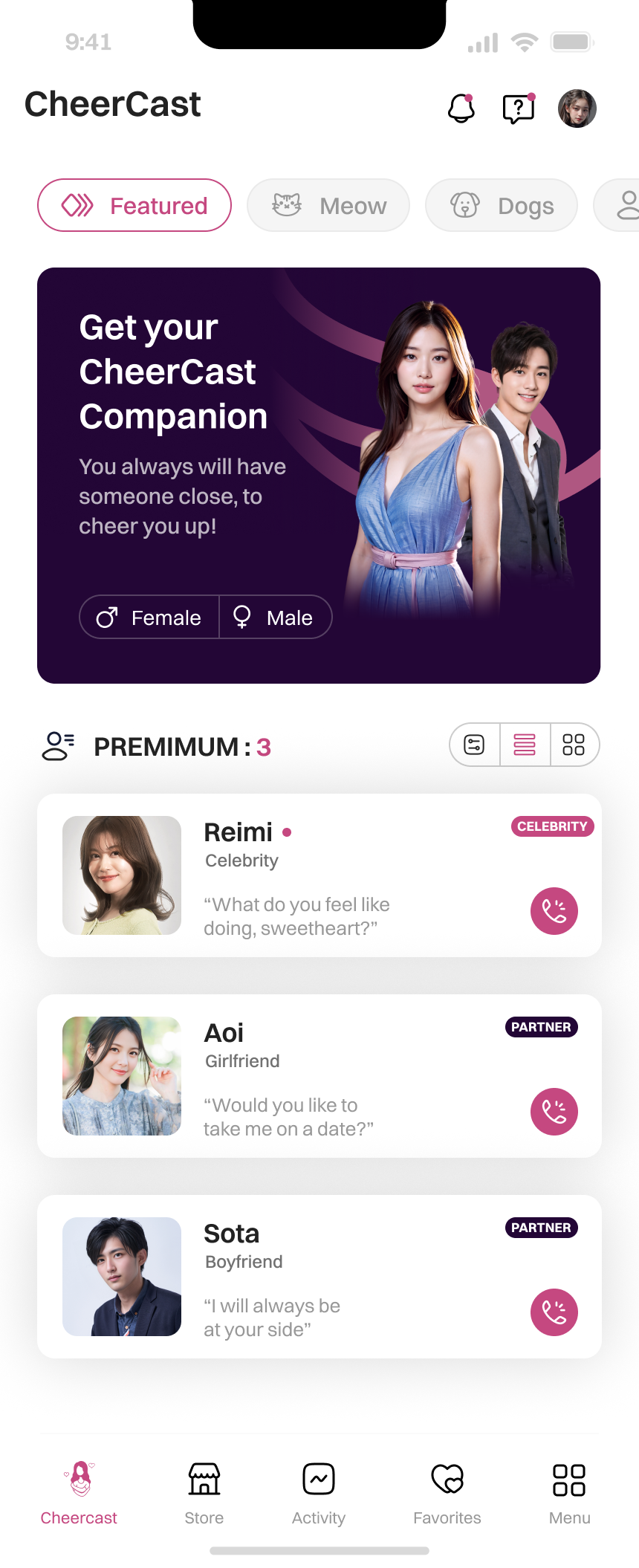Switch to the Dogs category
This screenshot has height=1568, width=639.
coord(502,205)
